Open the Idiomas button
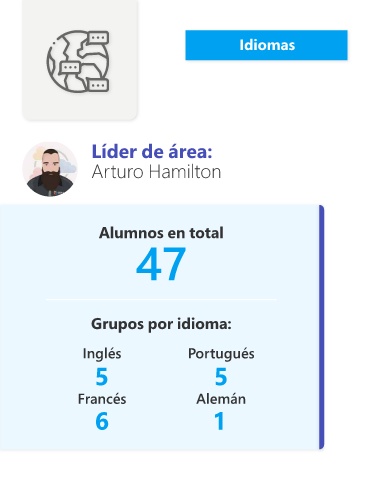370x480 pixels. pos(266,45)
